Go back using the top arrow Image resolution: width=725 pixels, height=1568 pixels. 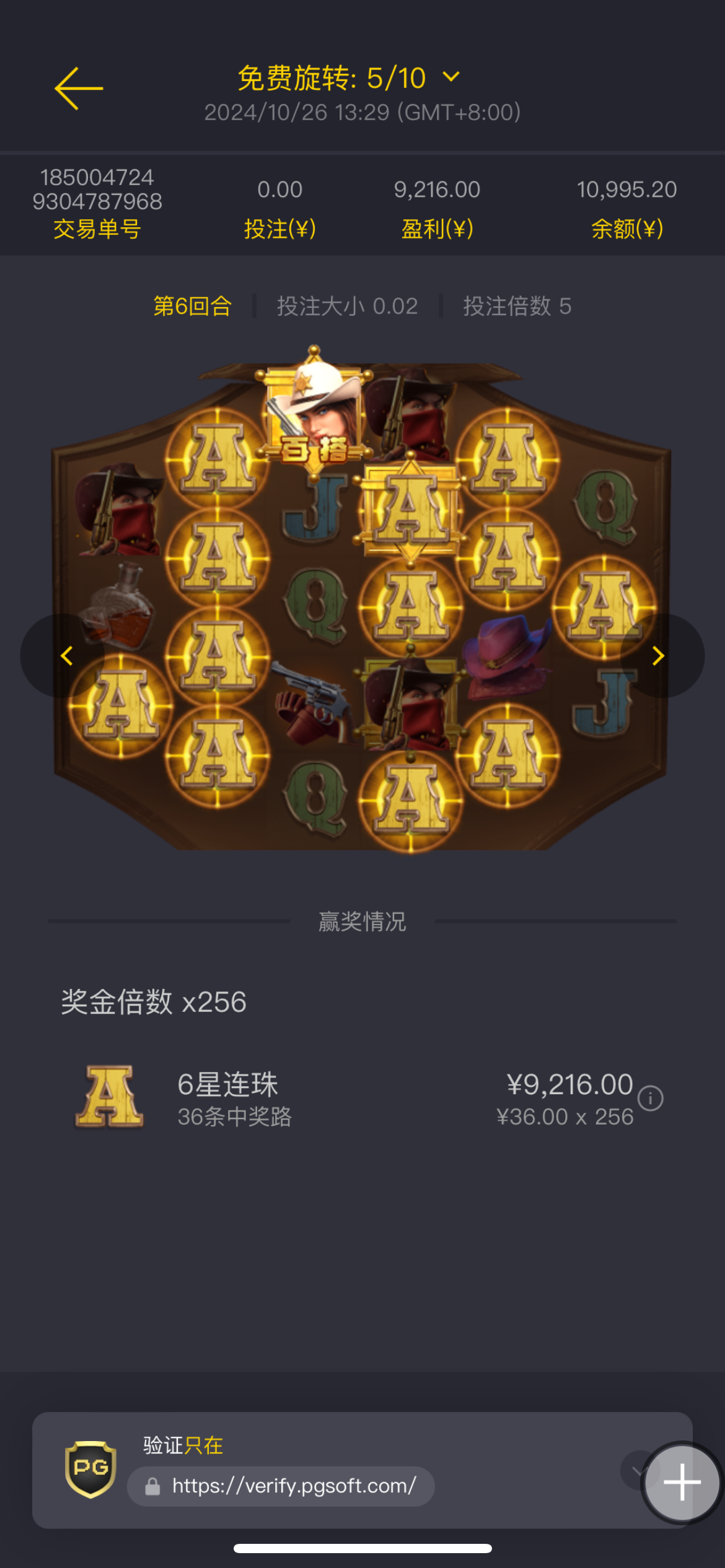pyautogui.click(x=79, y=89)
